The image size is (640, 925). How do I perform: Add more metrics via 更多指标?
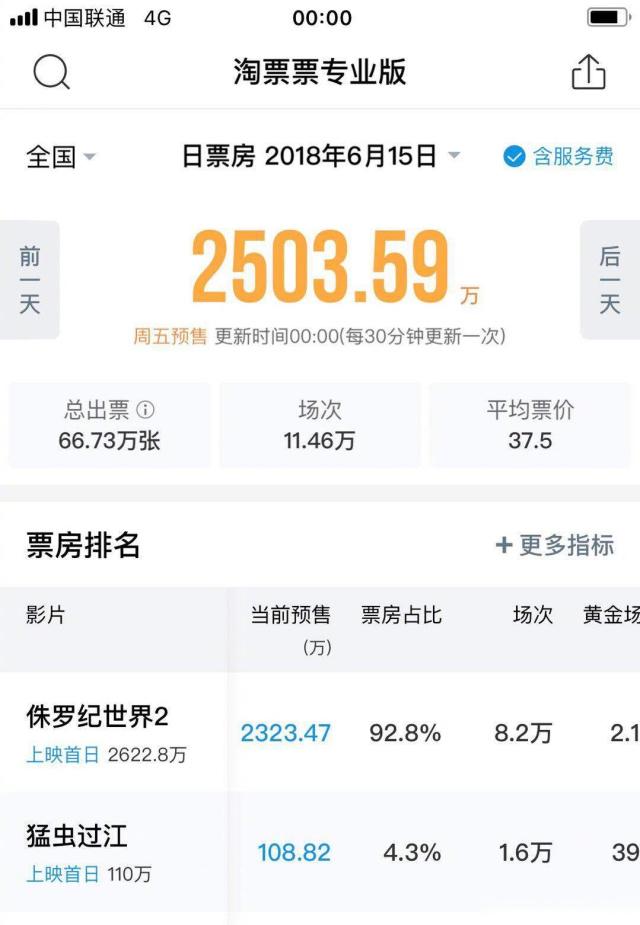coord(555,545)
